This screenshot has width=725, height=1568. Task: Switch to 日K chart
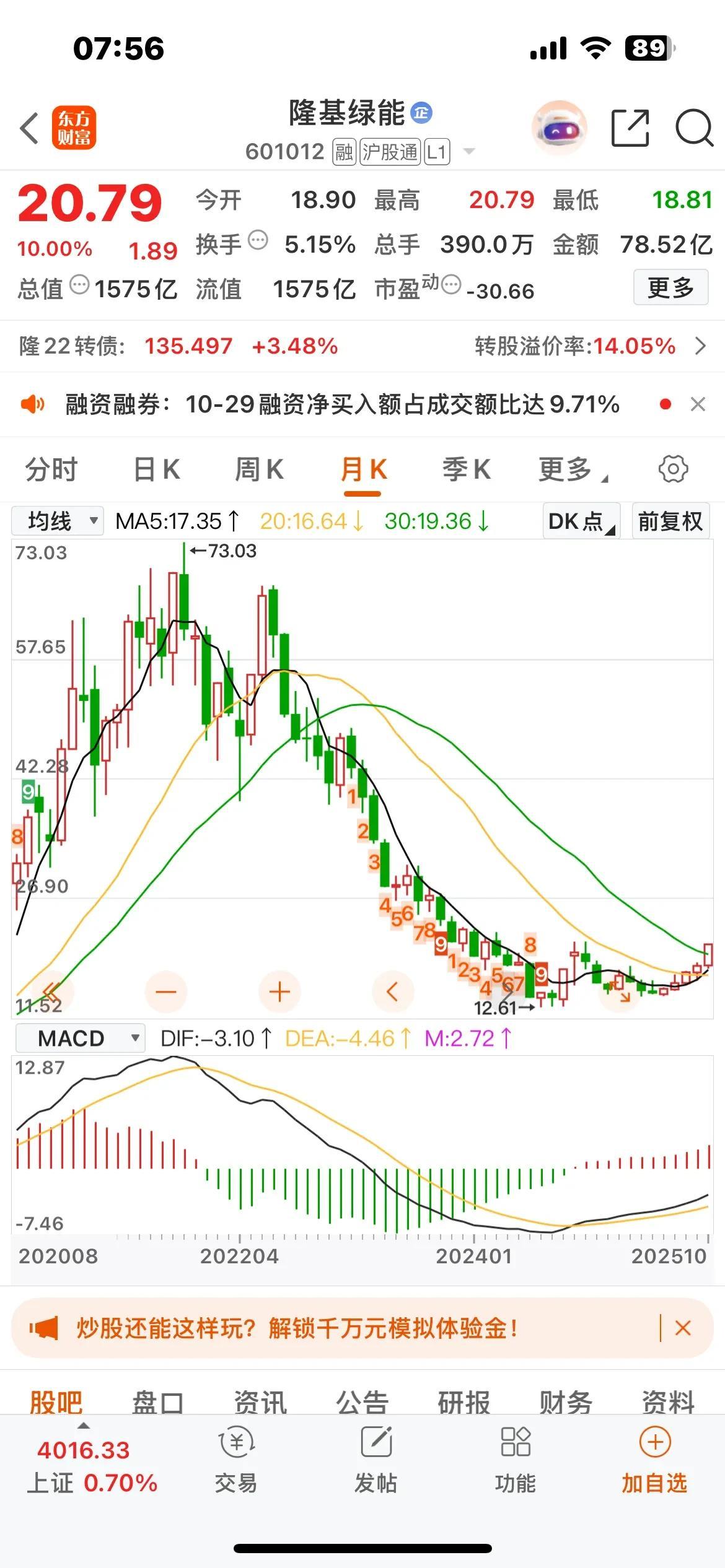coord(156,469)
